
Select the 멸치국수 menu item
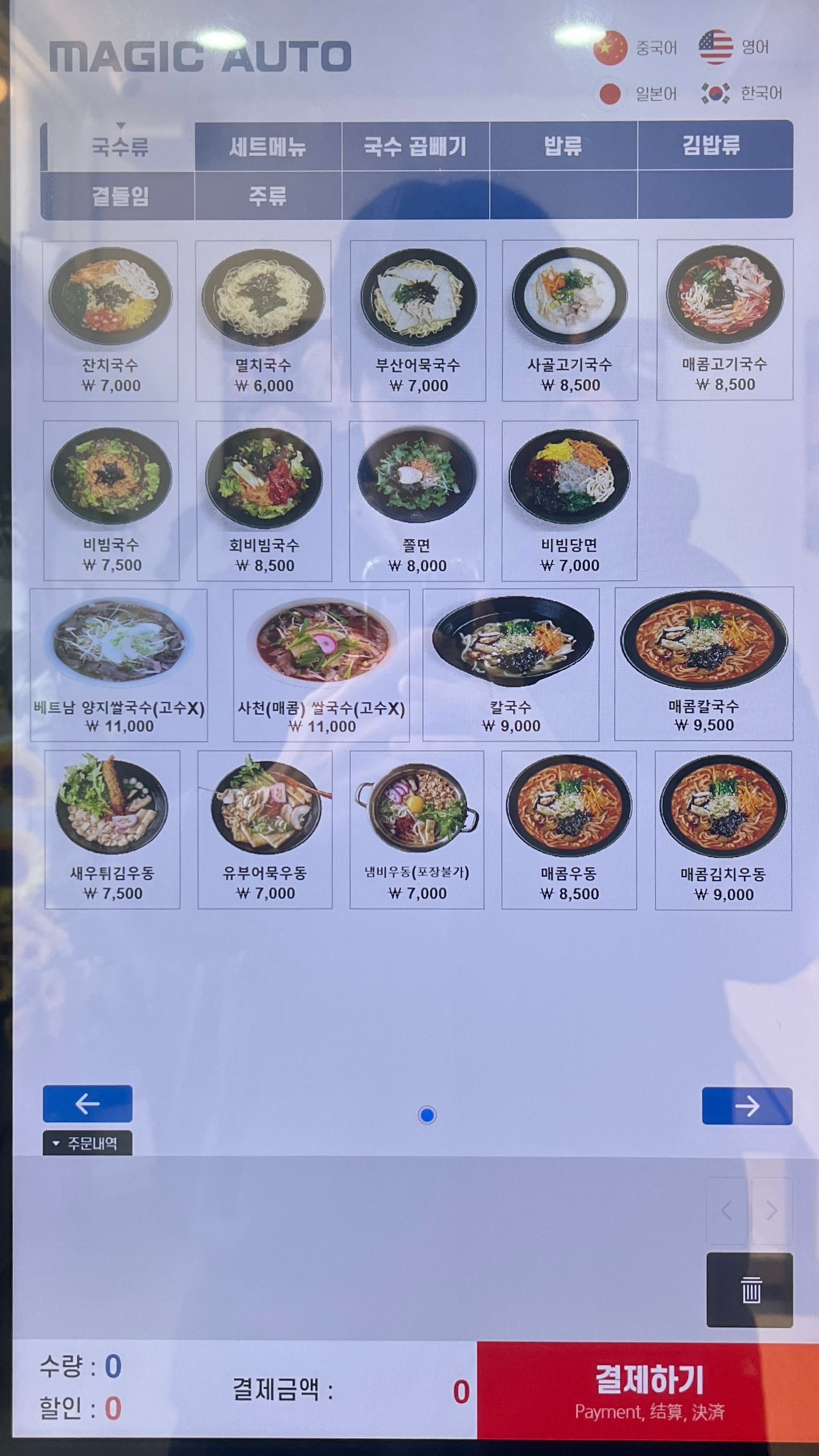coord(263,321)
